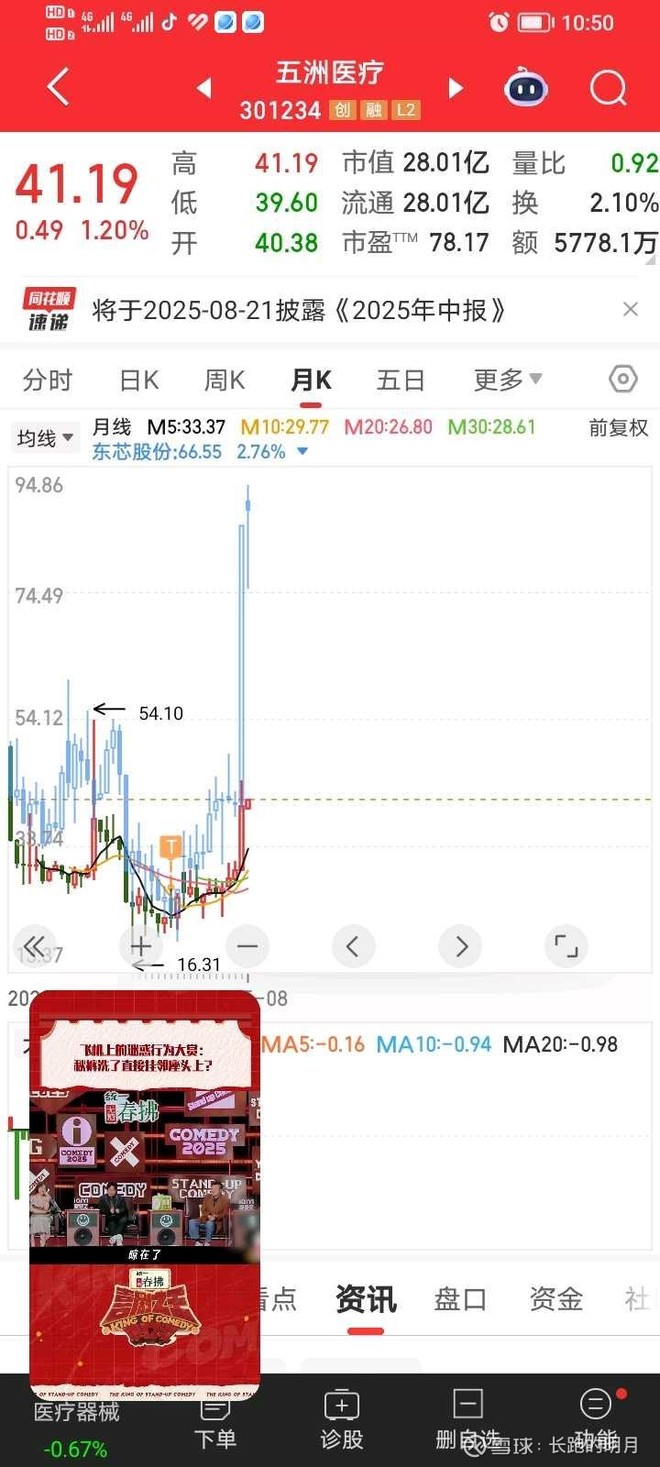Open the search magnifier icon
Viewport: 660px width, 1467px height.
(x=607, y=89)
